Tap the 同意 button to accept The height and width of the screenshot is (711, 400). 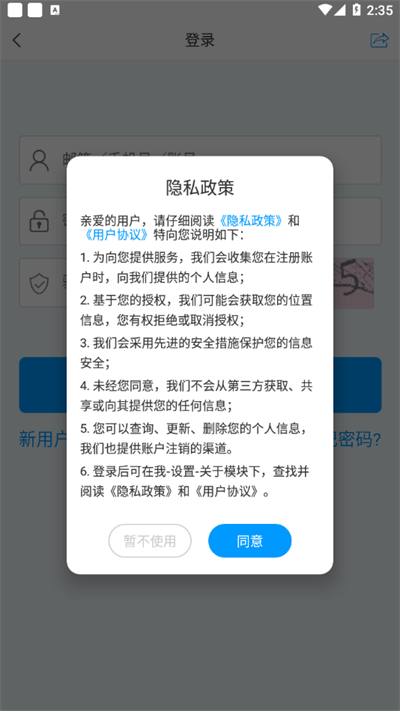249,541
